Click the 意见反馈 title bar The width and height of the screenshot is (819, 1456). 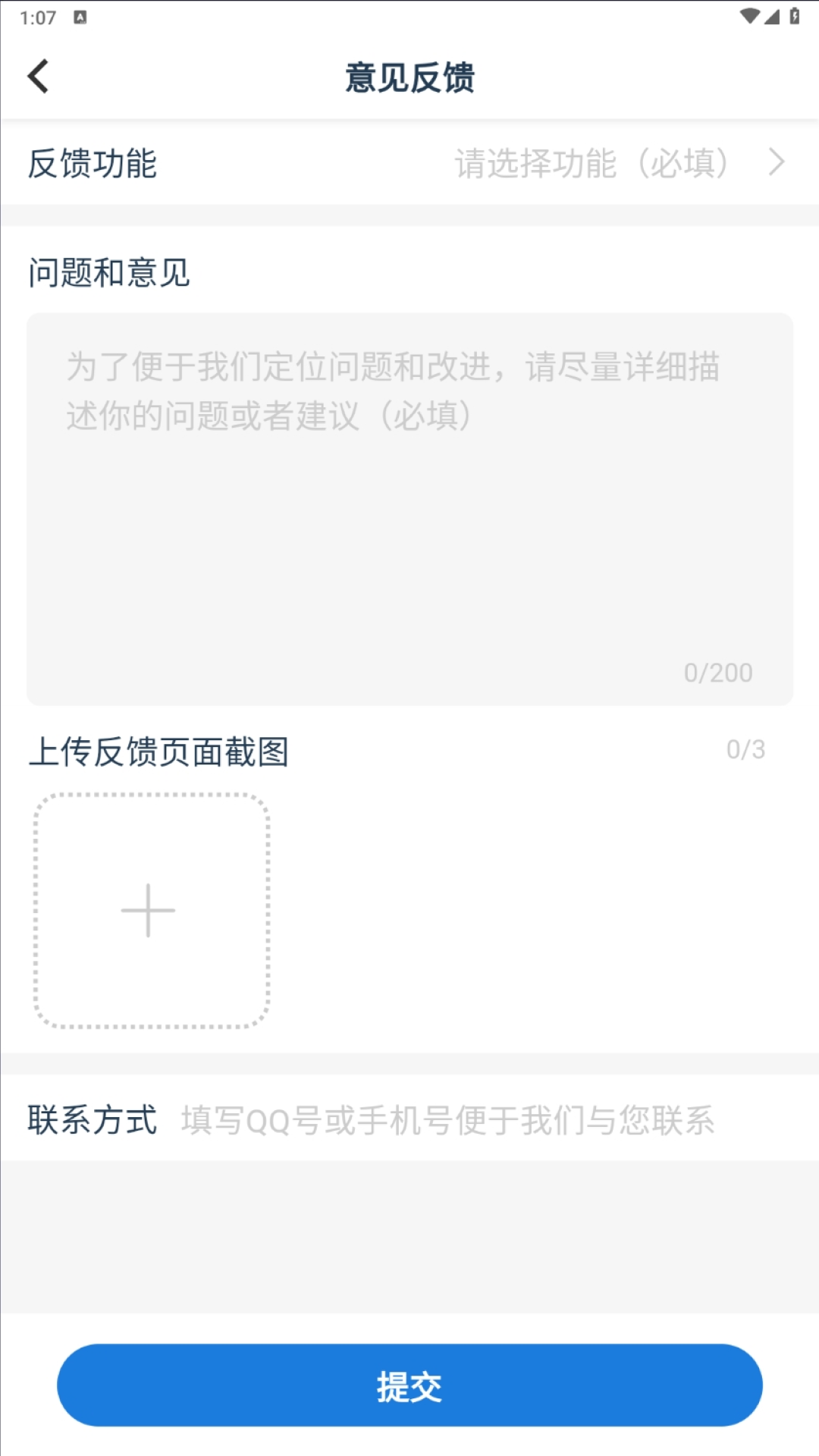click(x=409, y=77)
